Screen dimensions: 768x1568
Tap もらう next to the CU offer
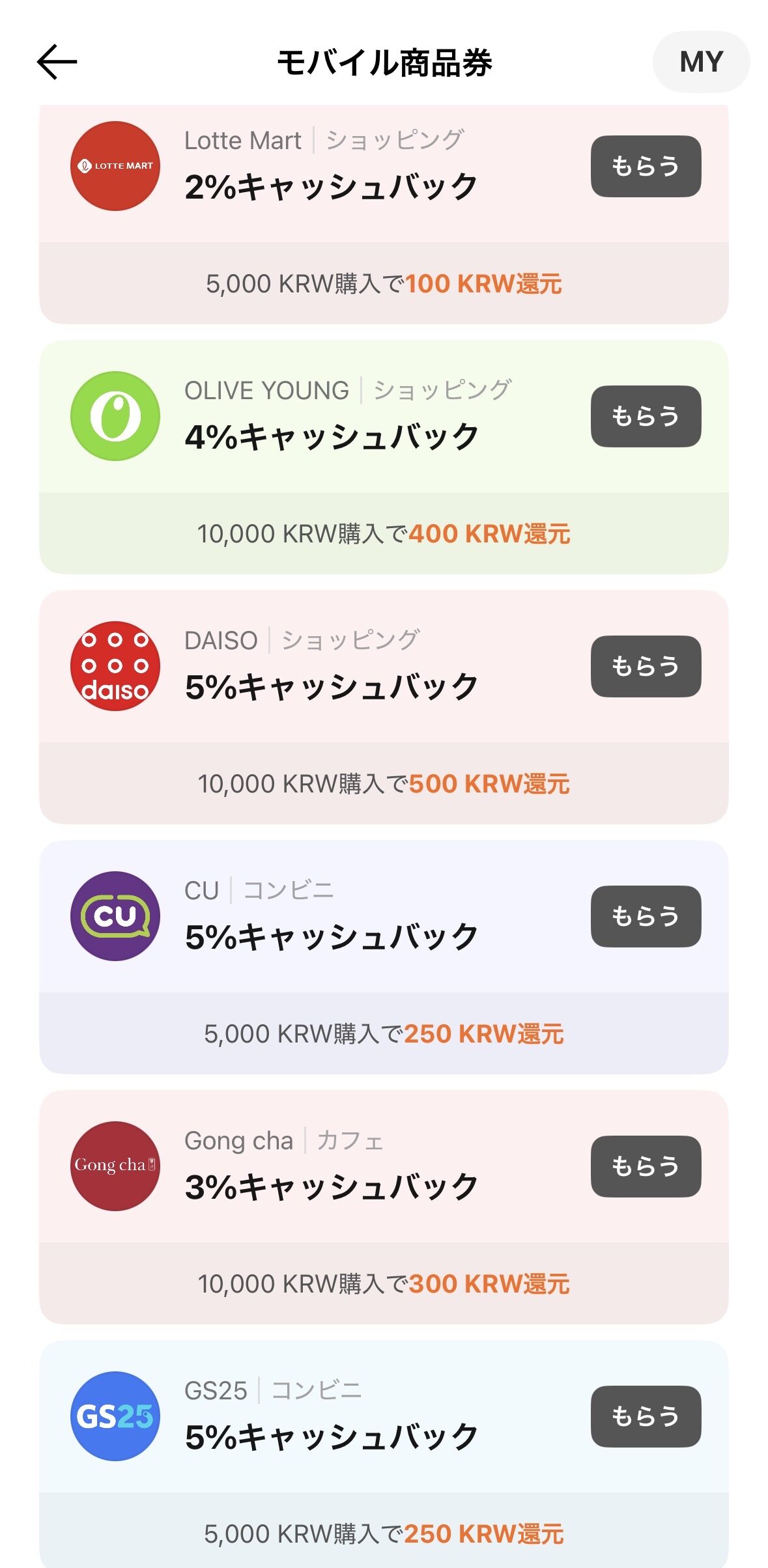pos(645,916)
